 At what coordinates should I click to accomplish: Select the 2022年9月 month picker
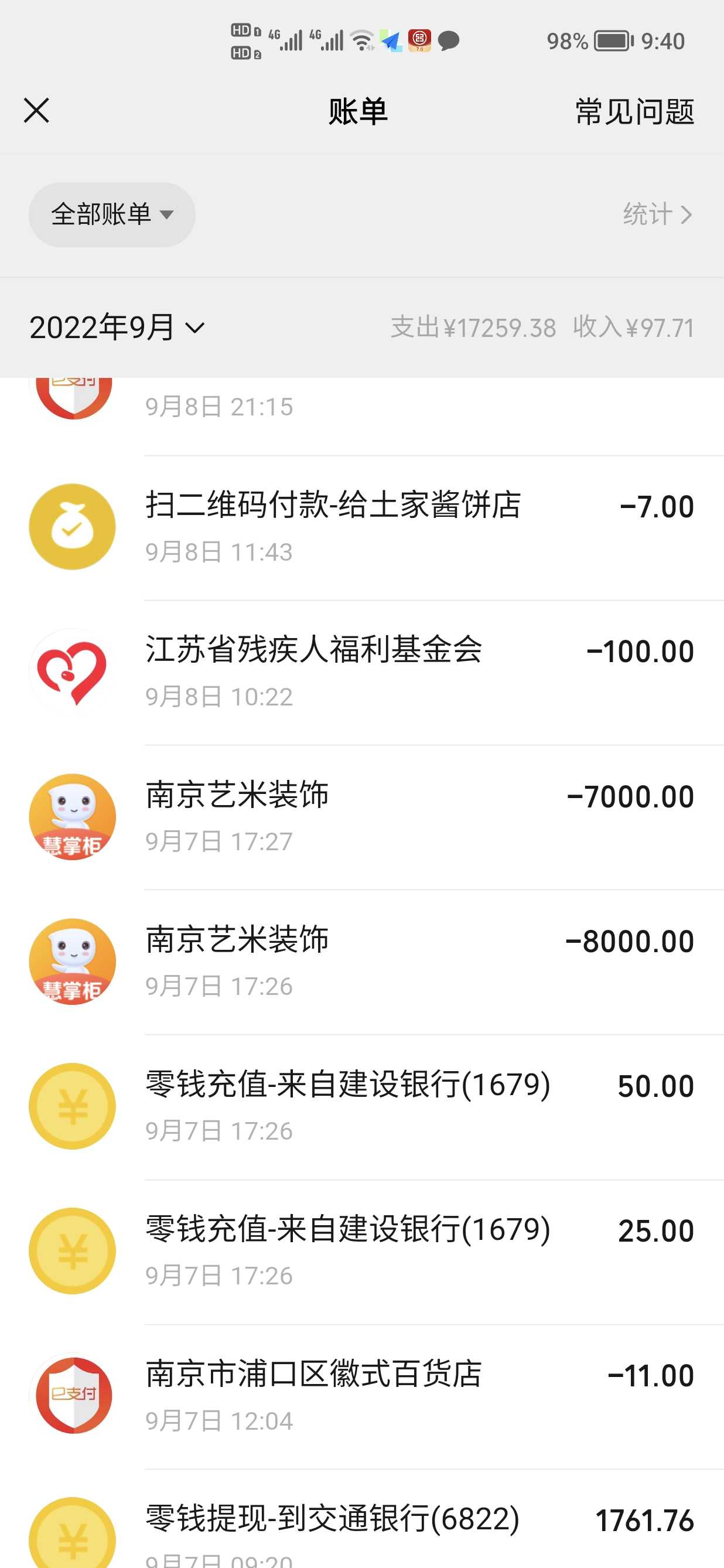pos(117,328)
